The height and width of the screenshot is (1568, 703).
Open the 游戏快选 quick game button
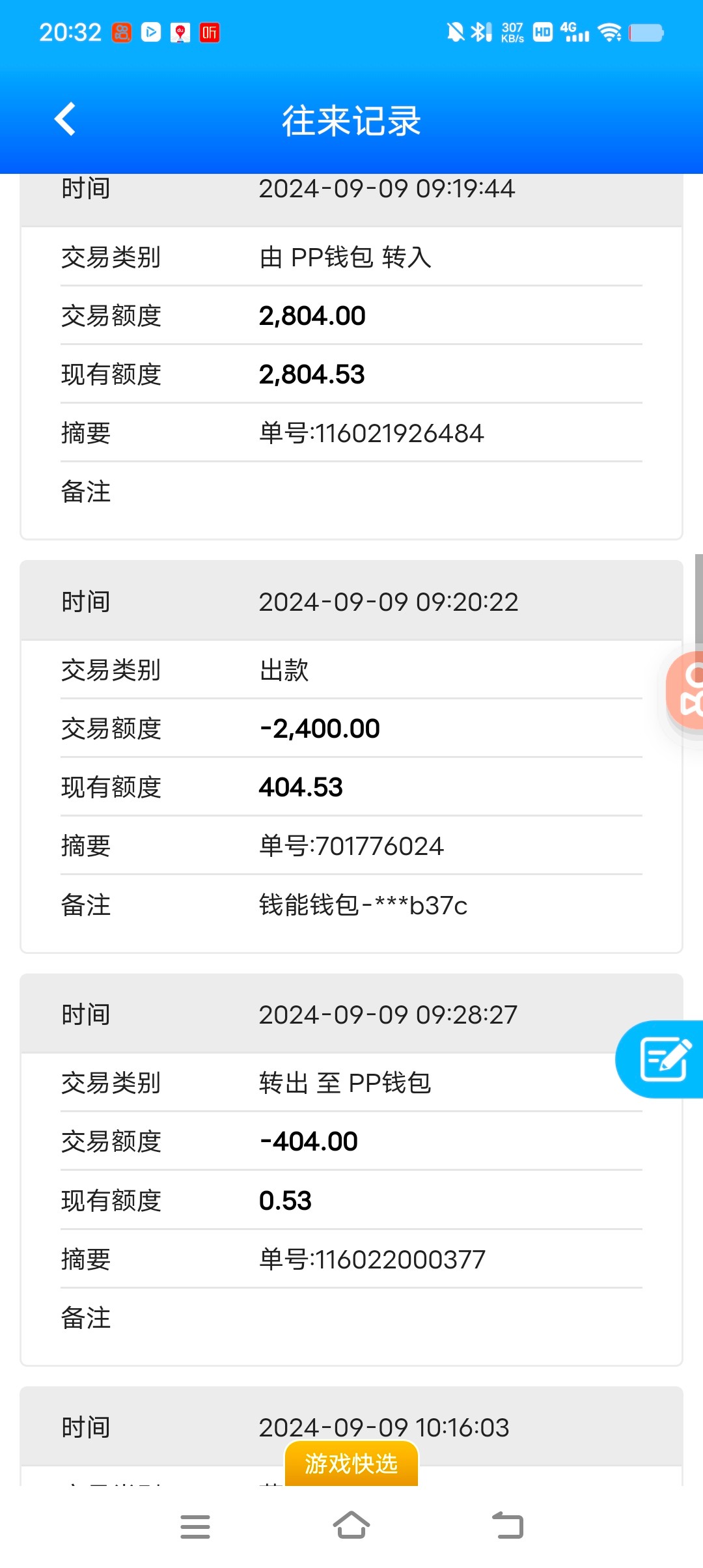351,1464
